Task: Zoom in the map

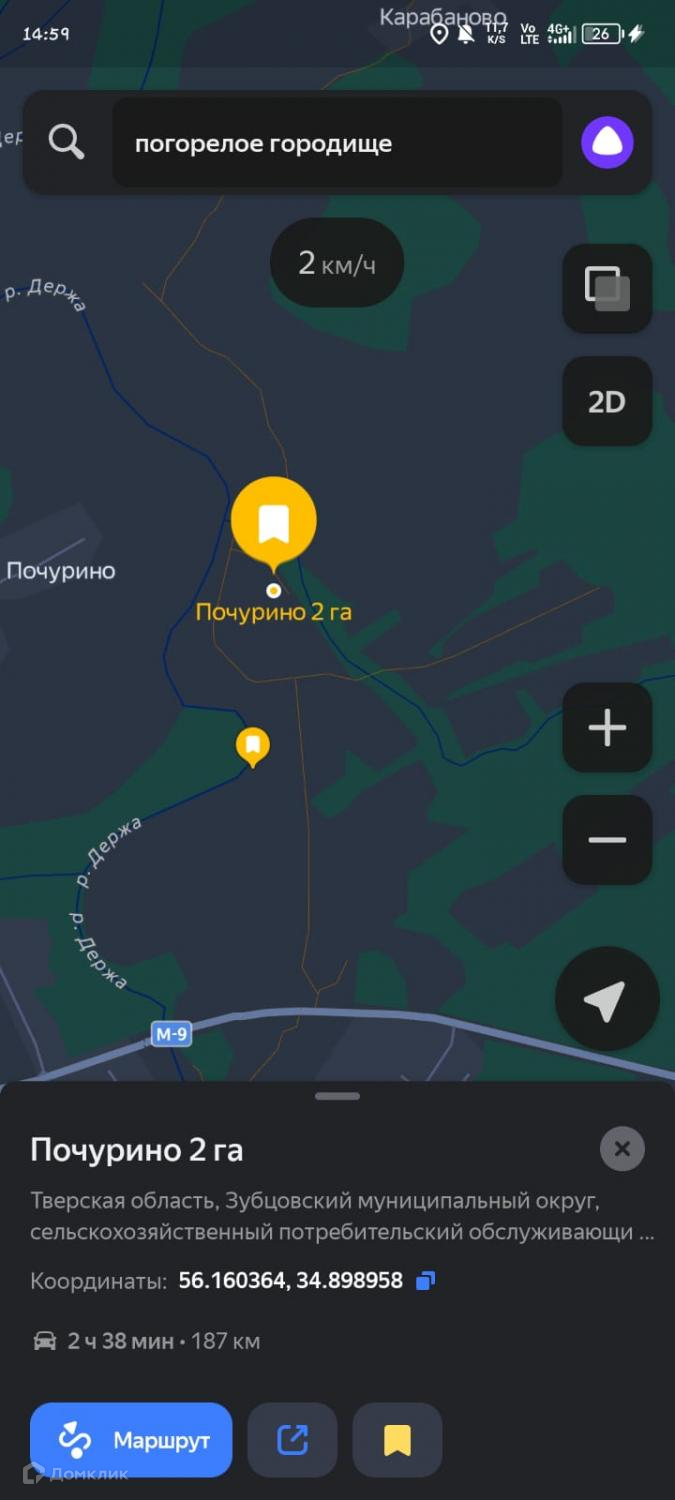Action: [x=607, y=728]
